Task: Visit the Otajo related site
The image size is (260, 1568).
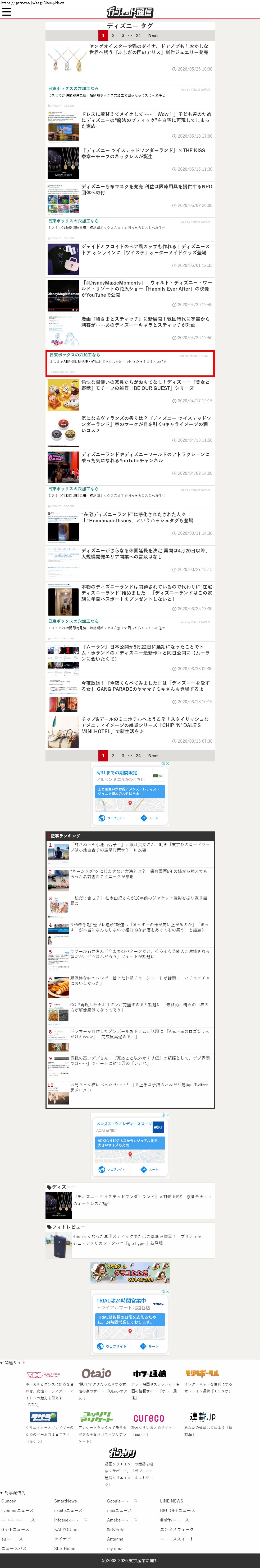Action: point(96,1374)
